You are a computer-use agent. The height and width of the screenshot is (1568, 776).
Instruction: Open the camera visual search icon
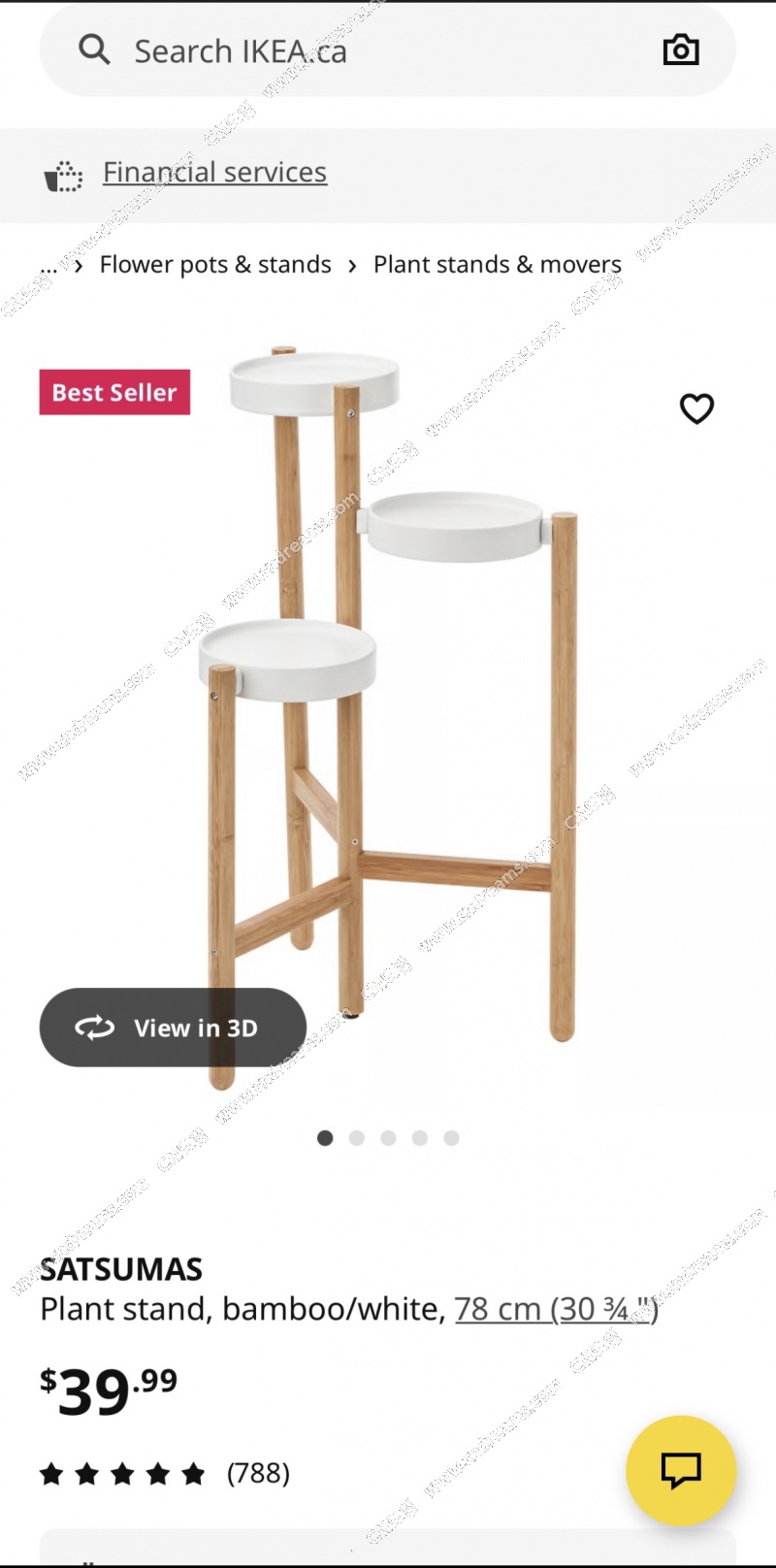681,49
